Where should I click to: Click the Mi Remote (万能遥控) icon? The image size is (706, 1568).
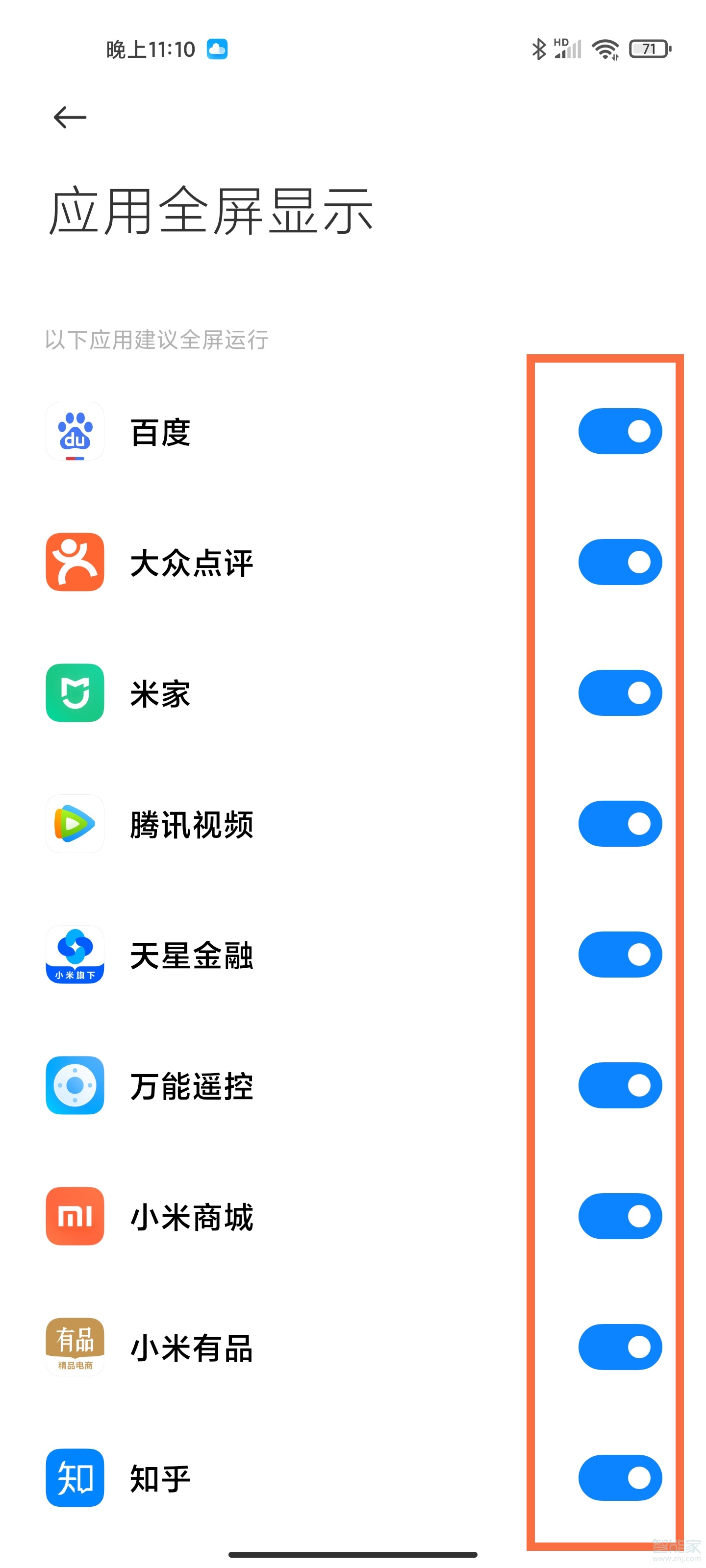75,1085
